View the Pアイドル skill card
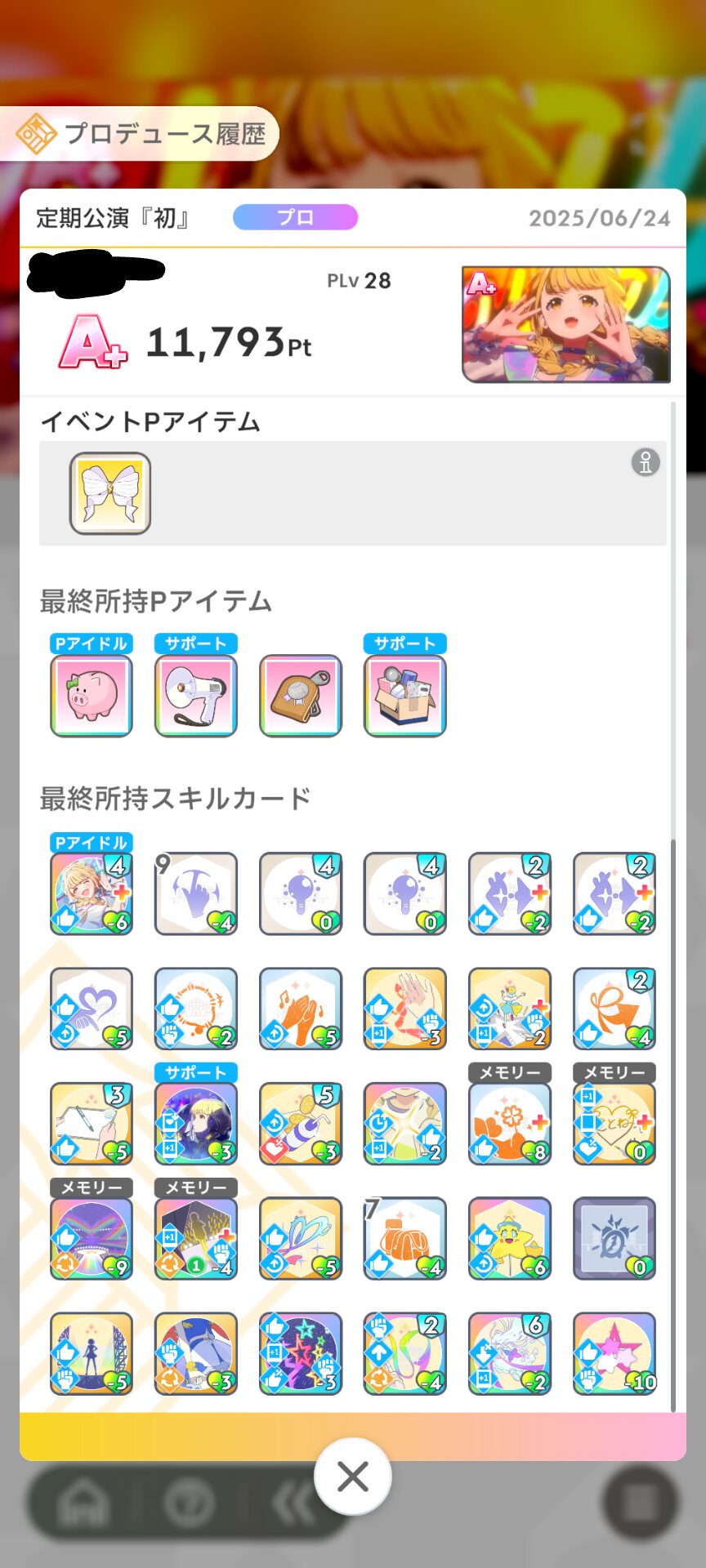 point(92,893)
